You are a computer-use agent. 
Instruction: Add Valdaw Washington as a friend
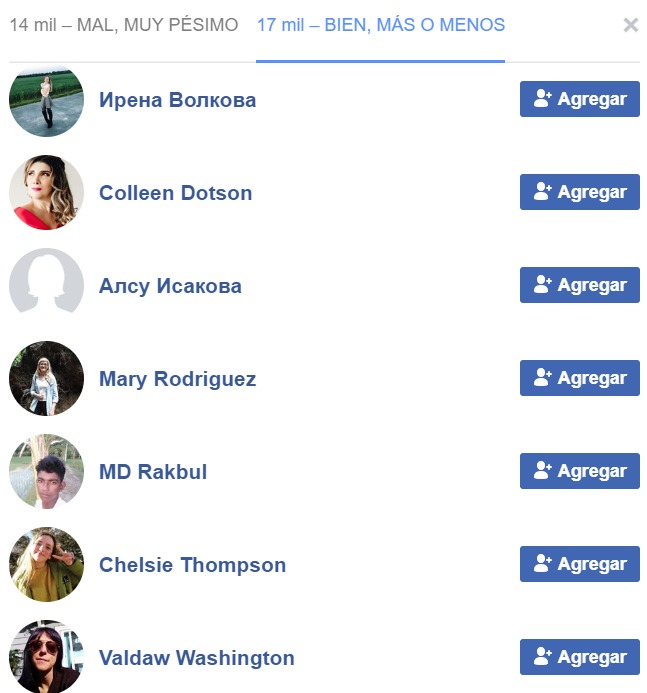pyautogui.click(x=579, y=657)
